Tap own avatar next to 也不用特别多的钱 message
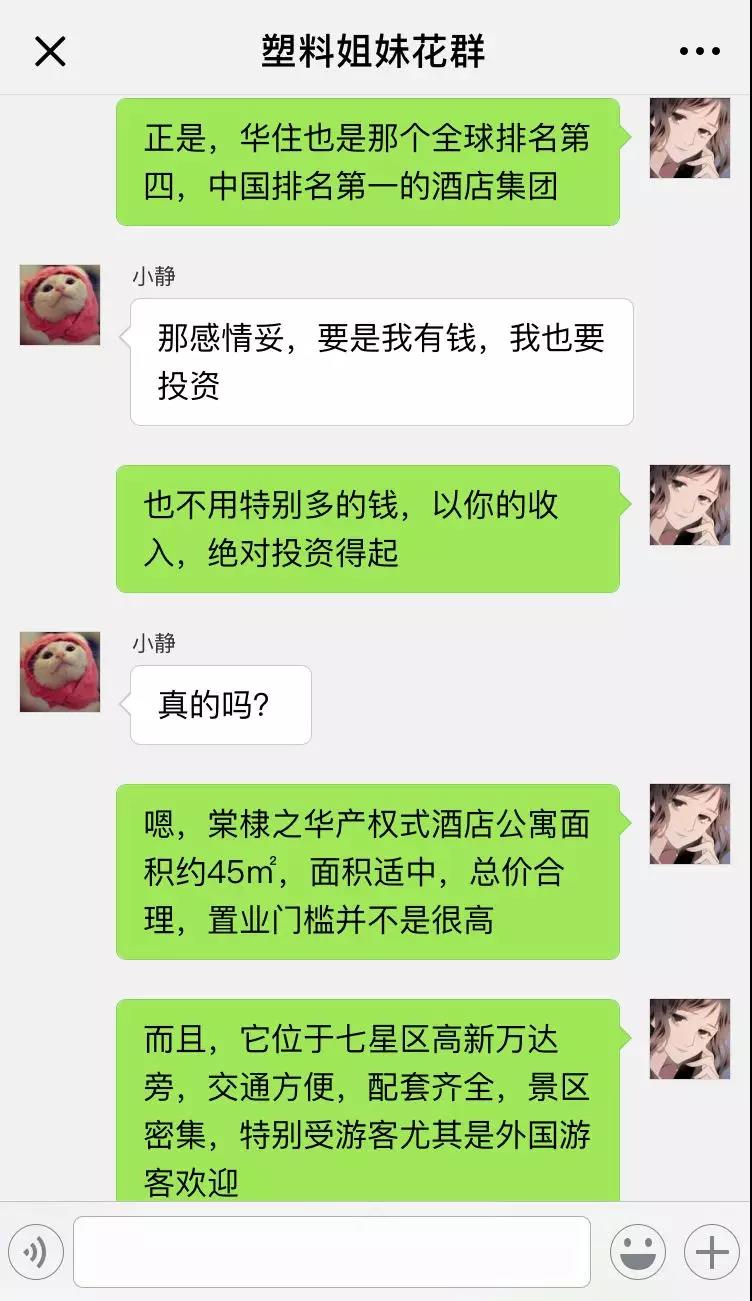This screenshot has height=1301, width=752. click(x=689, y=505)
